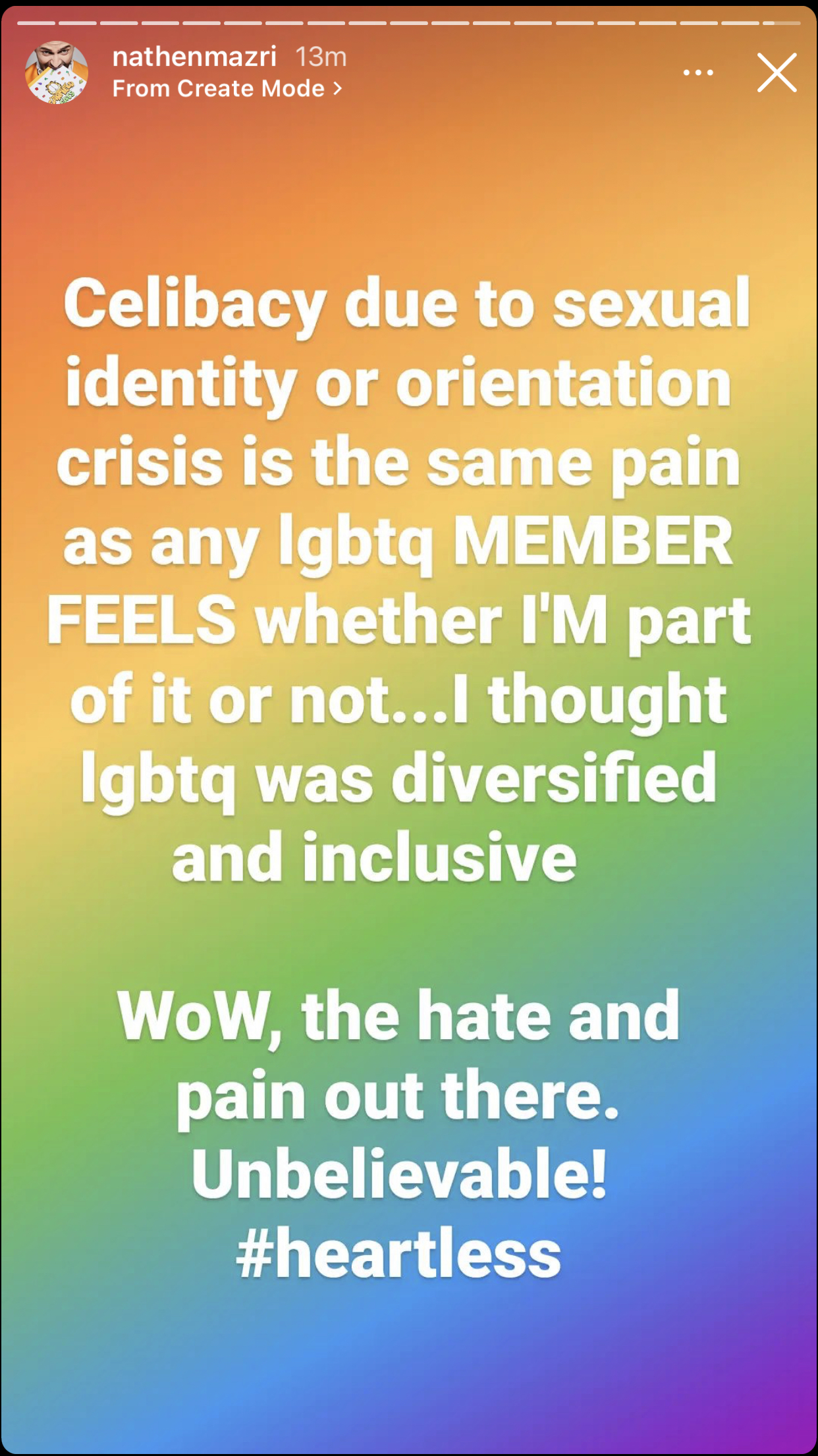Open the three-dot story options menu
The width and height of the screenshot is (818, 1456).
pyautogui.click(x=698, y=72)
